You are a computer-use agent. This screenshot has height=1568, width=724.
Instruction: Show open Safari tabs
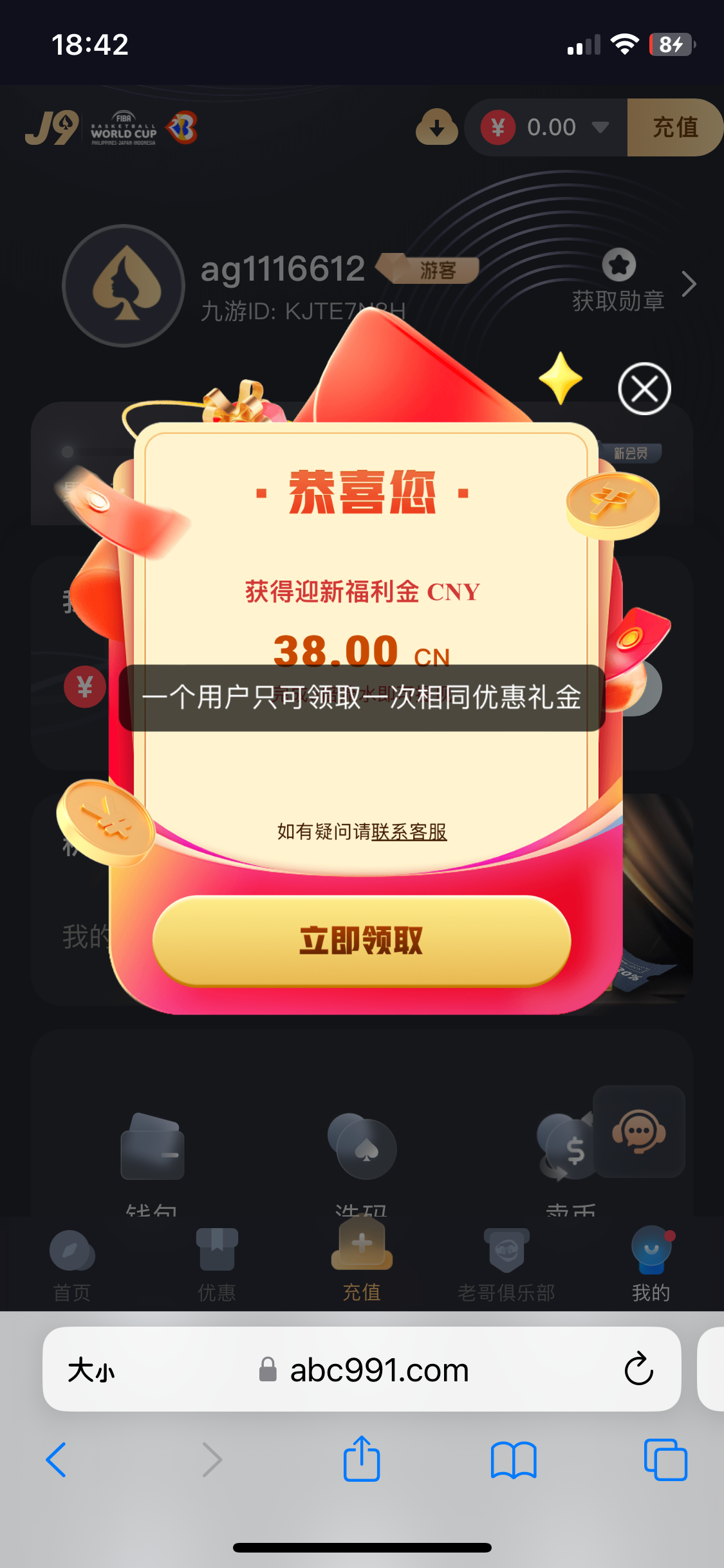[665, 1459]
